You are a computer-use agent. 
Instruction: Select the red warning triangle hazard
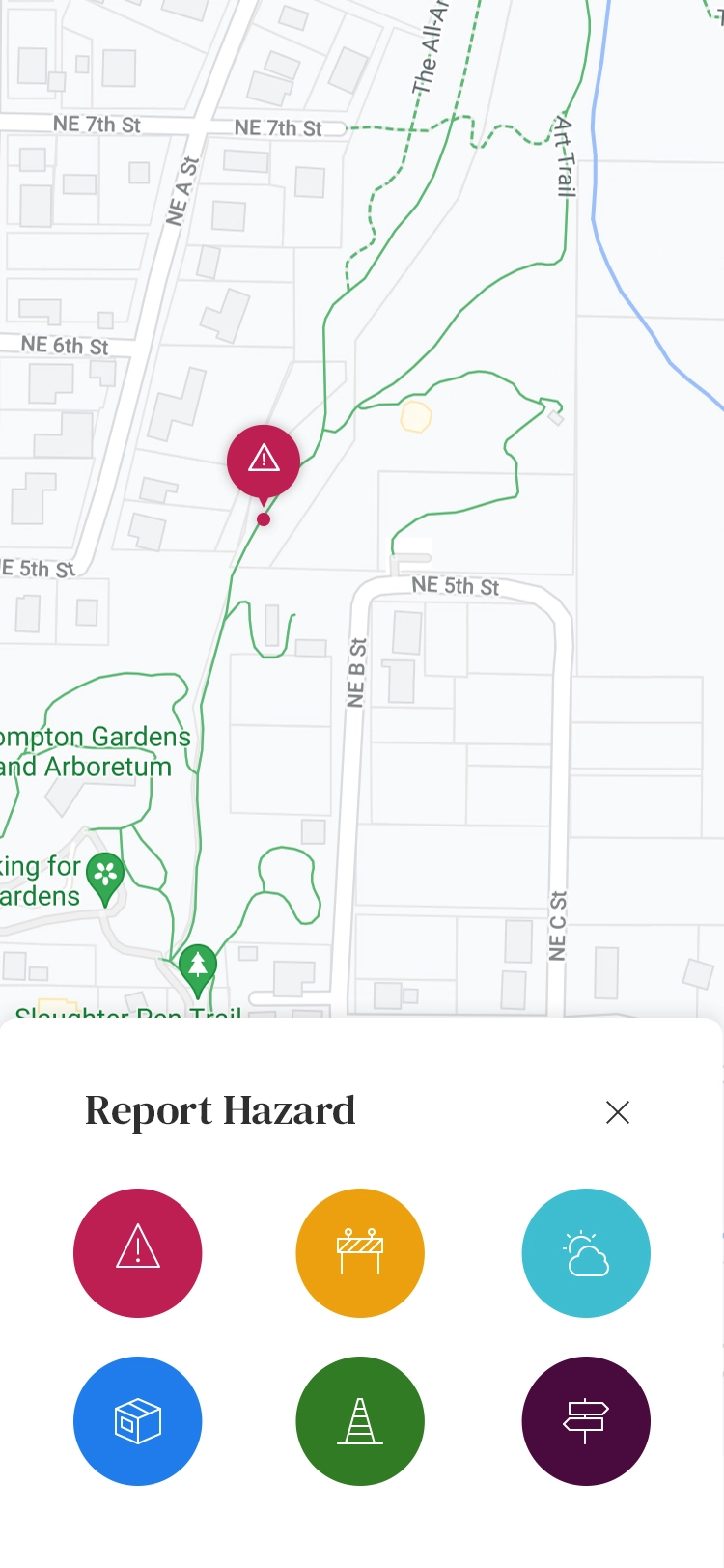click(x=138, y=1253)
